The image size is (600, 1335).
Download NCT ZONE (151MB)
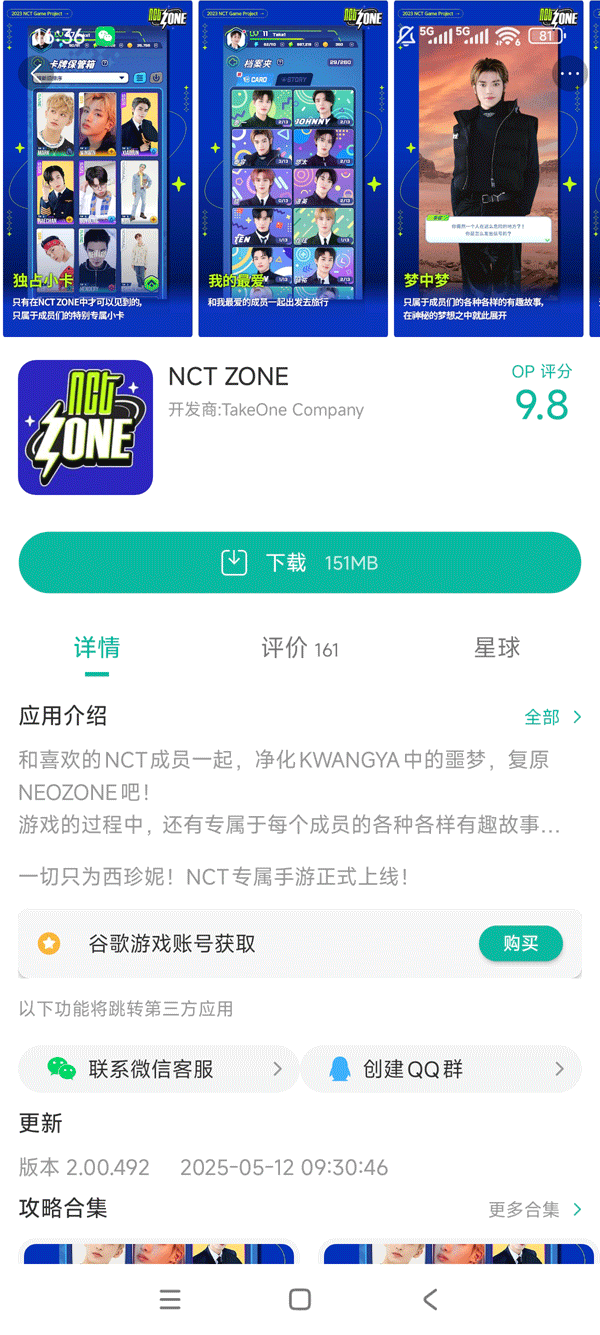pos(300,563)
